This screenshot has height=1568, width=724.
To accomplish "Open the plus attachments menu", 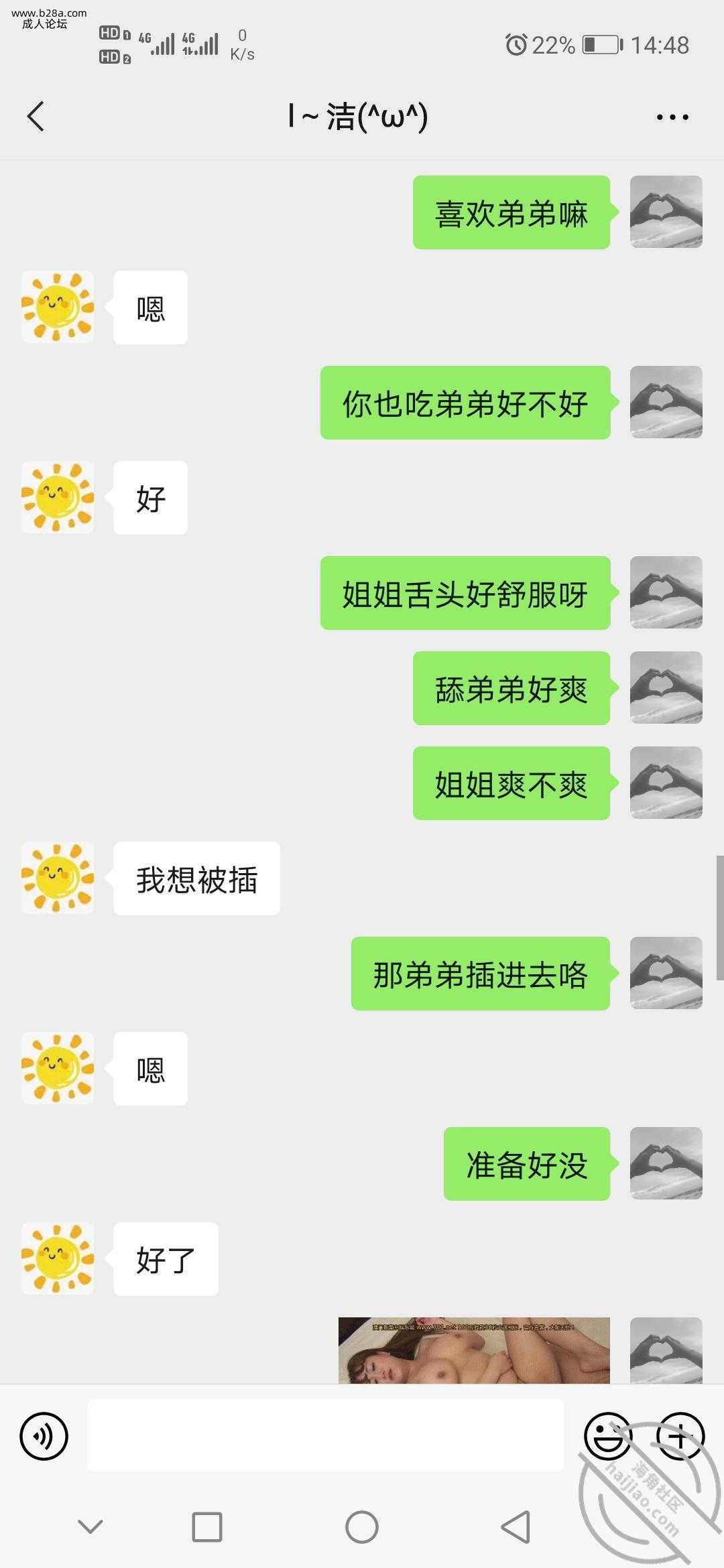I will pos(680,1435).
